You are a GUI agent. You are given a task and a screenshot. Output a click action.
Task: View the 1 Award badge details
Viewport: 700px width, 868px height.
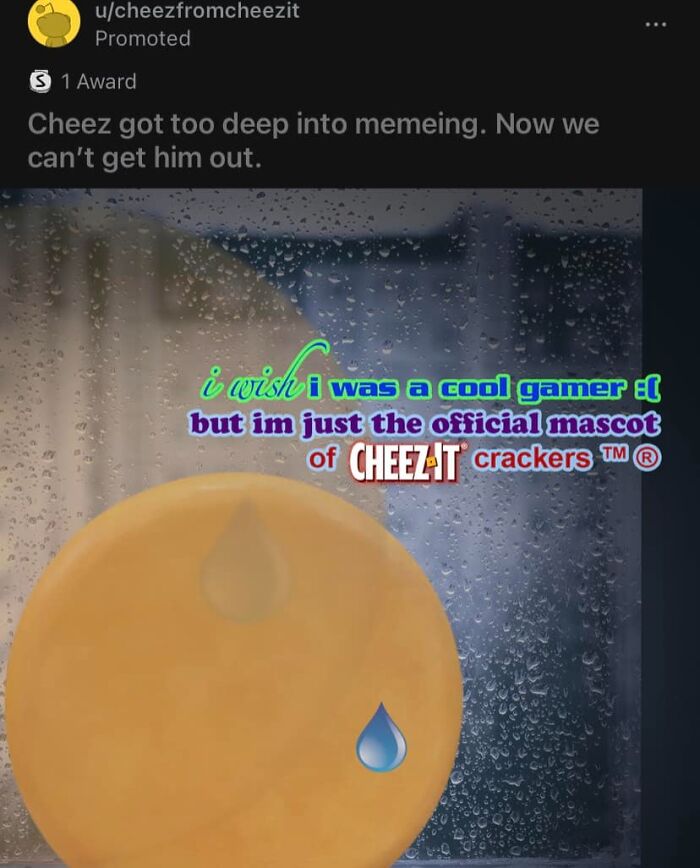pos(82,81)
